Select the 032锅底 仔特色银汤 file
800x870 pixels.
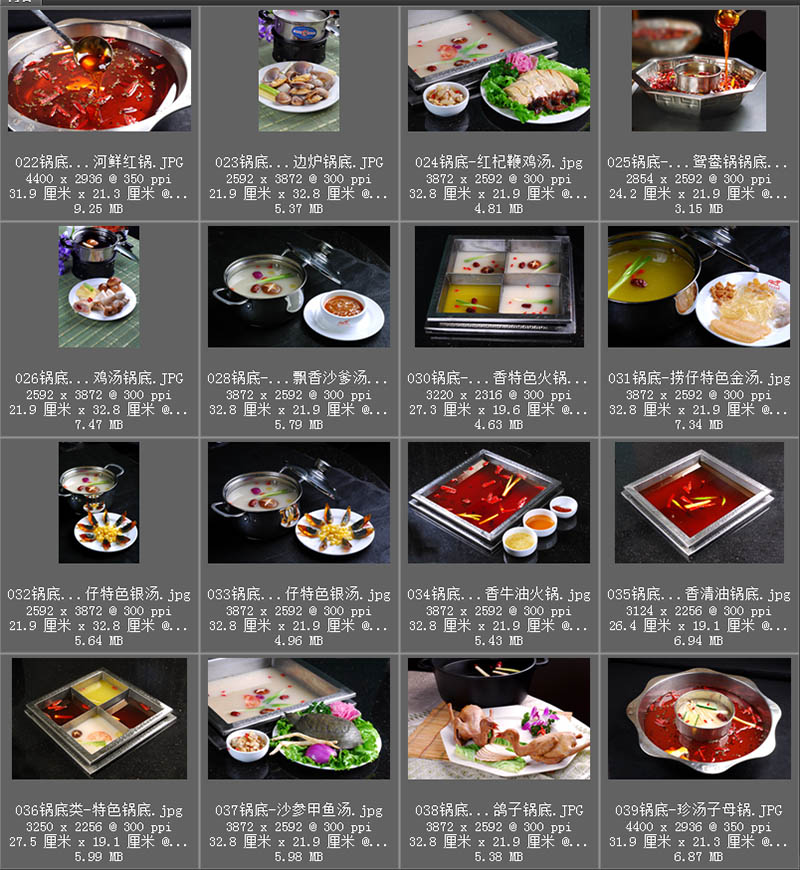pyautogui.click(x=99, y=503)
